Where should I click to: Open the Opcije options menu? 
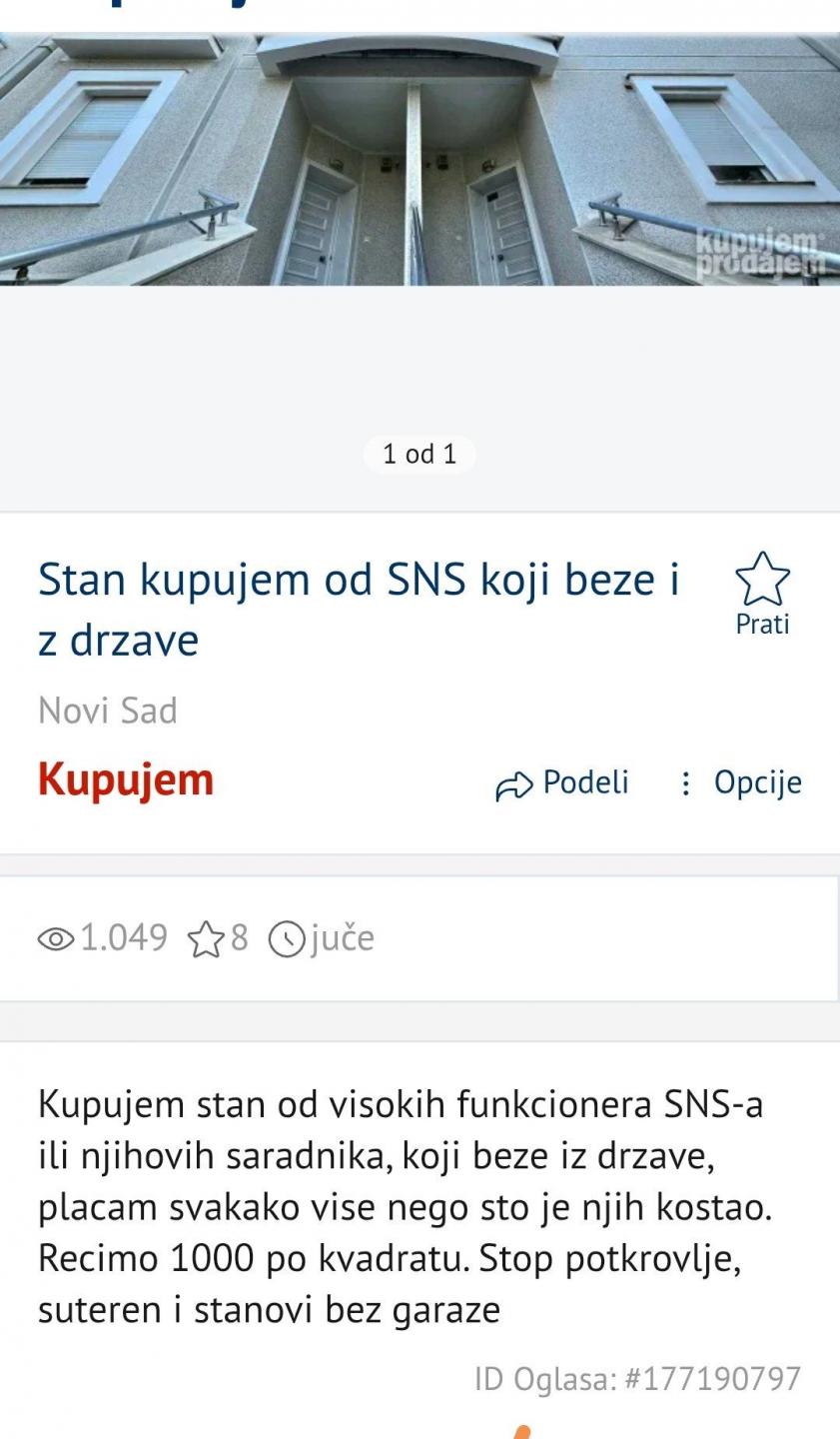coord(740,783)
